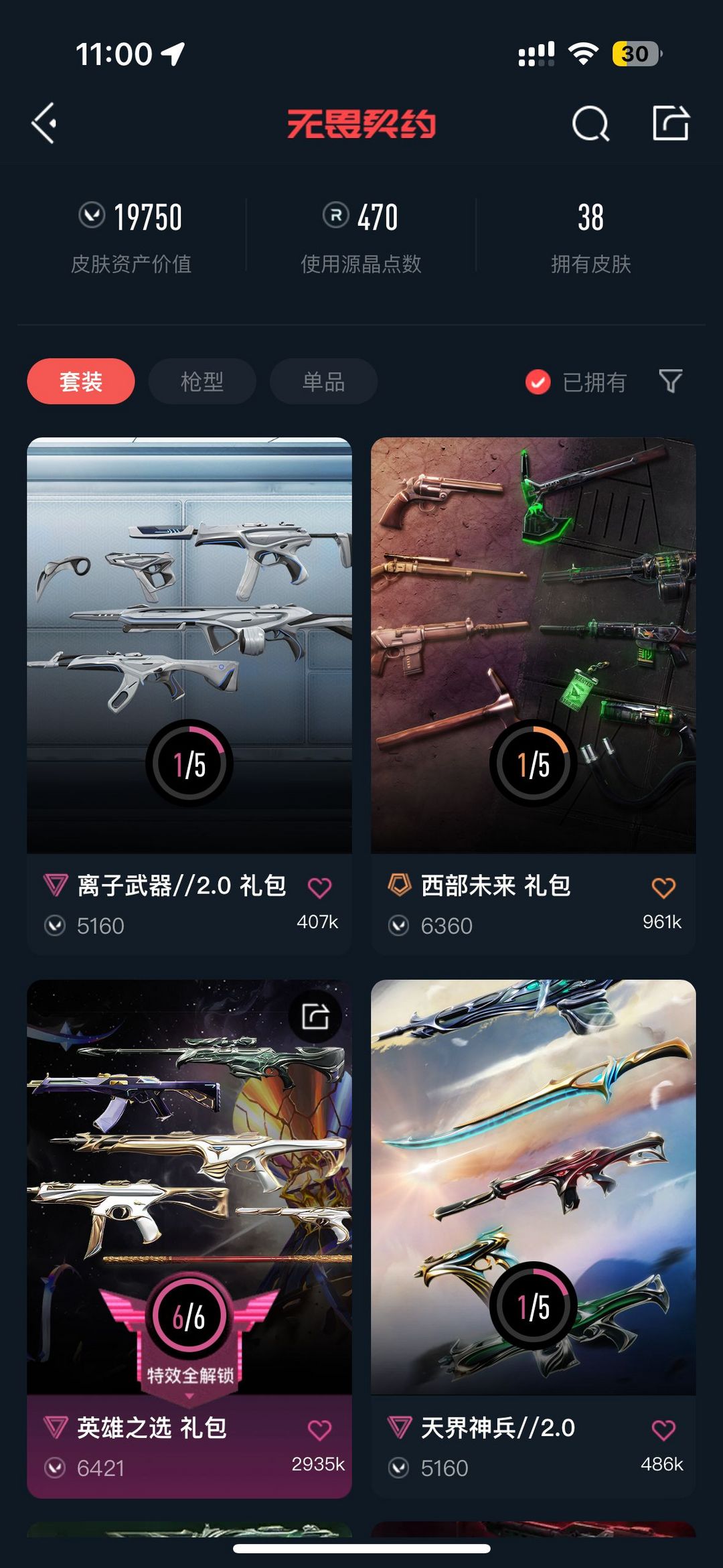Viewport: 723px width, 1568px height.
Task: Open the filter funnel icon
Action: point(670,381)
